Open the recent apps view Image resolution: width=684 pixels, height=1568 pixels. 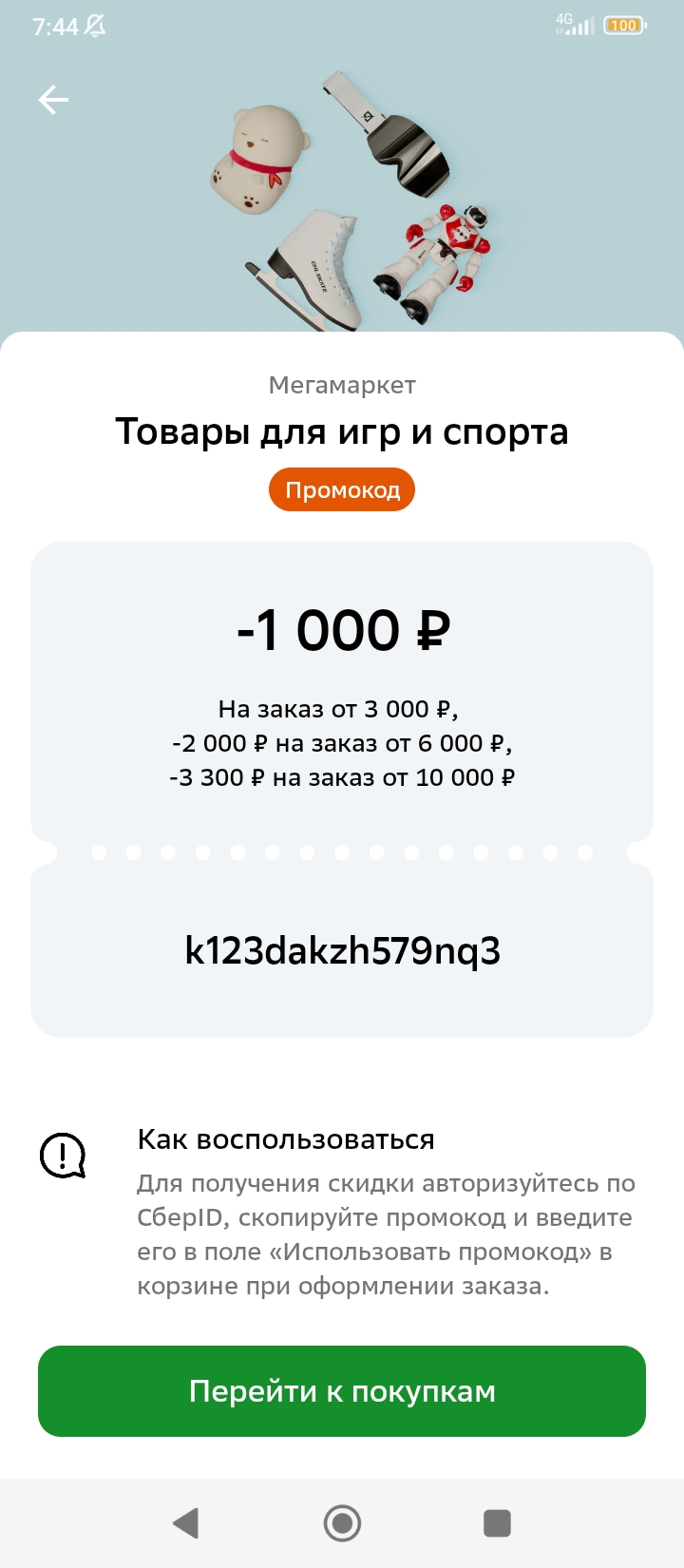tap(497, 1523)
